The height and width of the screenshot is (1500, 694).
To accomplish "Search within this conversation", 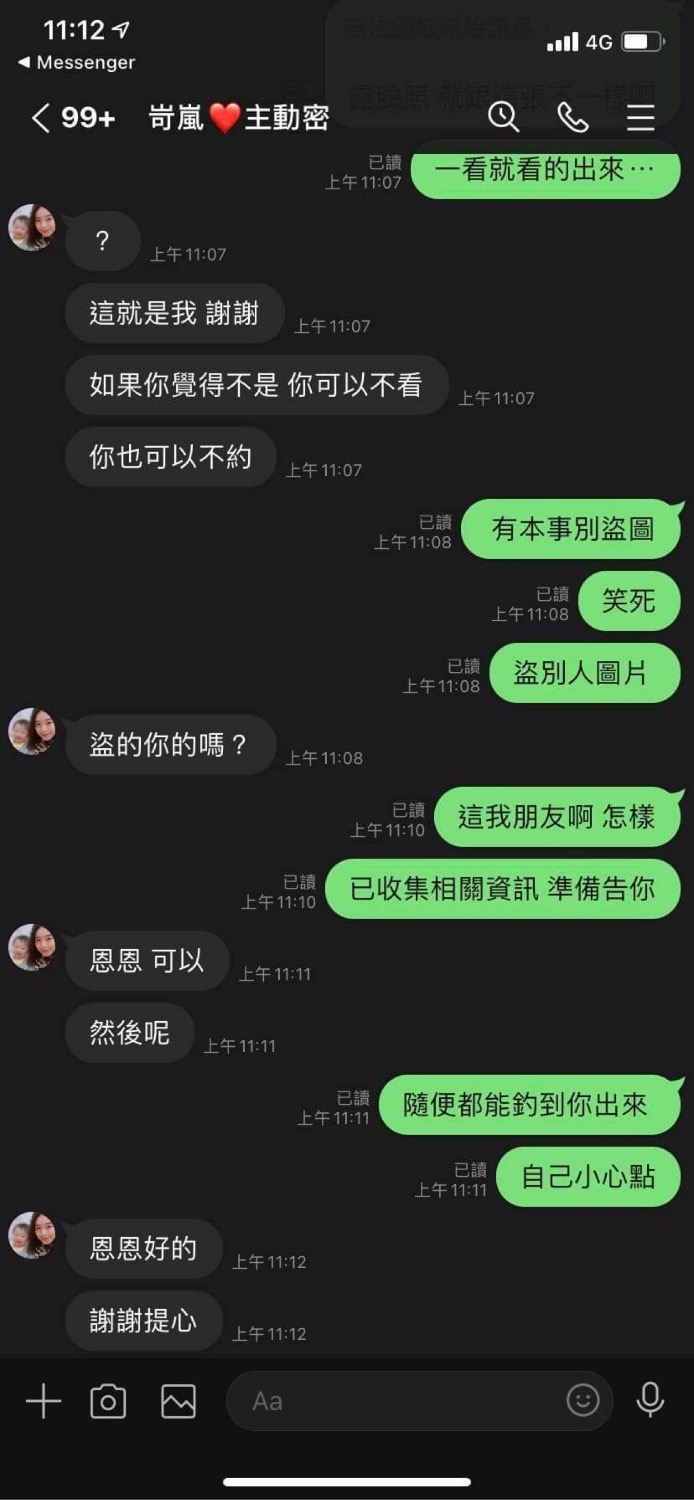I will point(504,118).
